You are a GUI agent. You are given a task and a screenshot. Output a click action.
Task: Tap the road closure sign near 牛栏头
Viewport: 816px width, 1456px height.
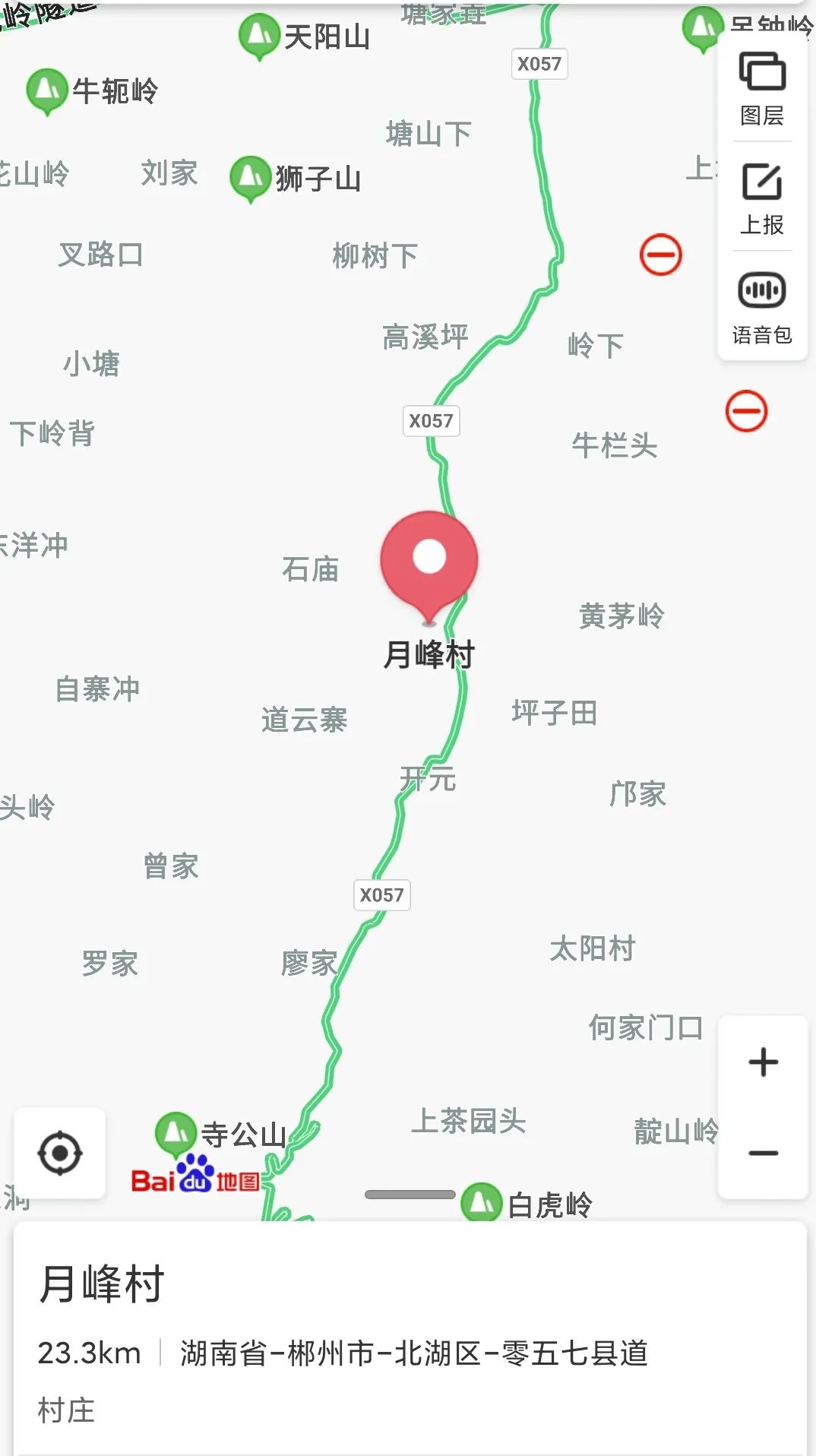click(746, 411)
